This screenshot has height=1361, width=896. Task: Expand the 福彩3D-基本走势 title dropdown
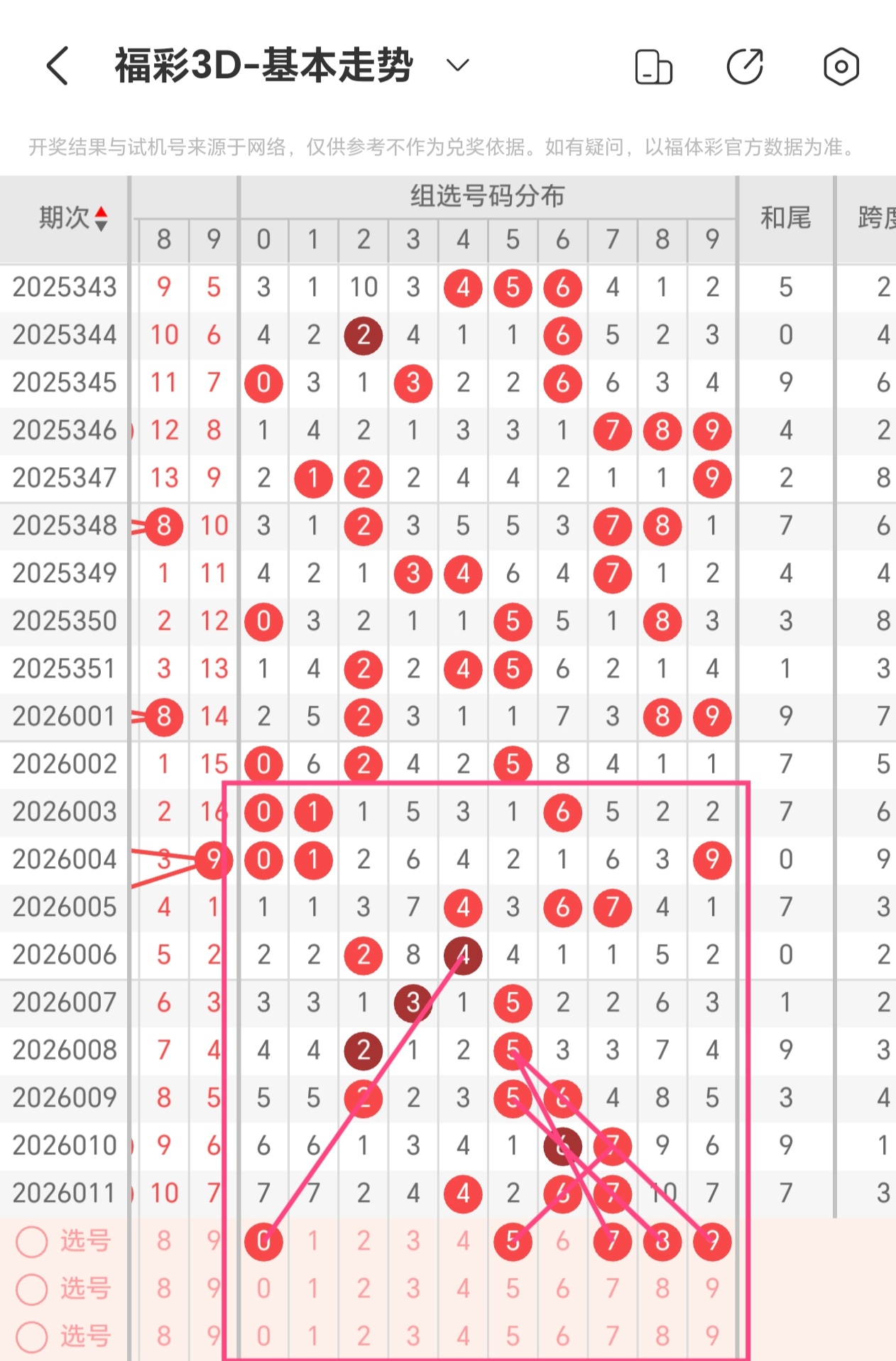pyautogui.click(x=457, y=66)
